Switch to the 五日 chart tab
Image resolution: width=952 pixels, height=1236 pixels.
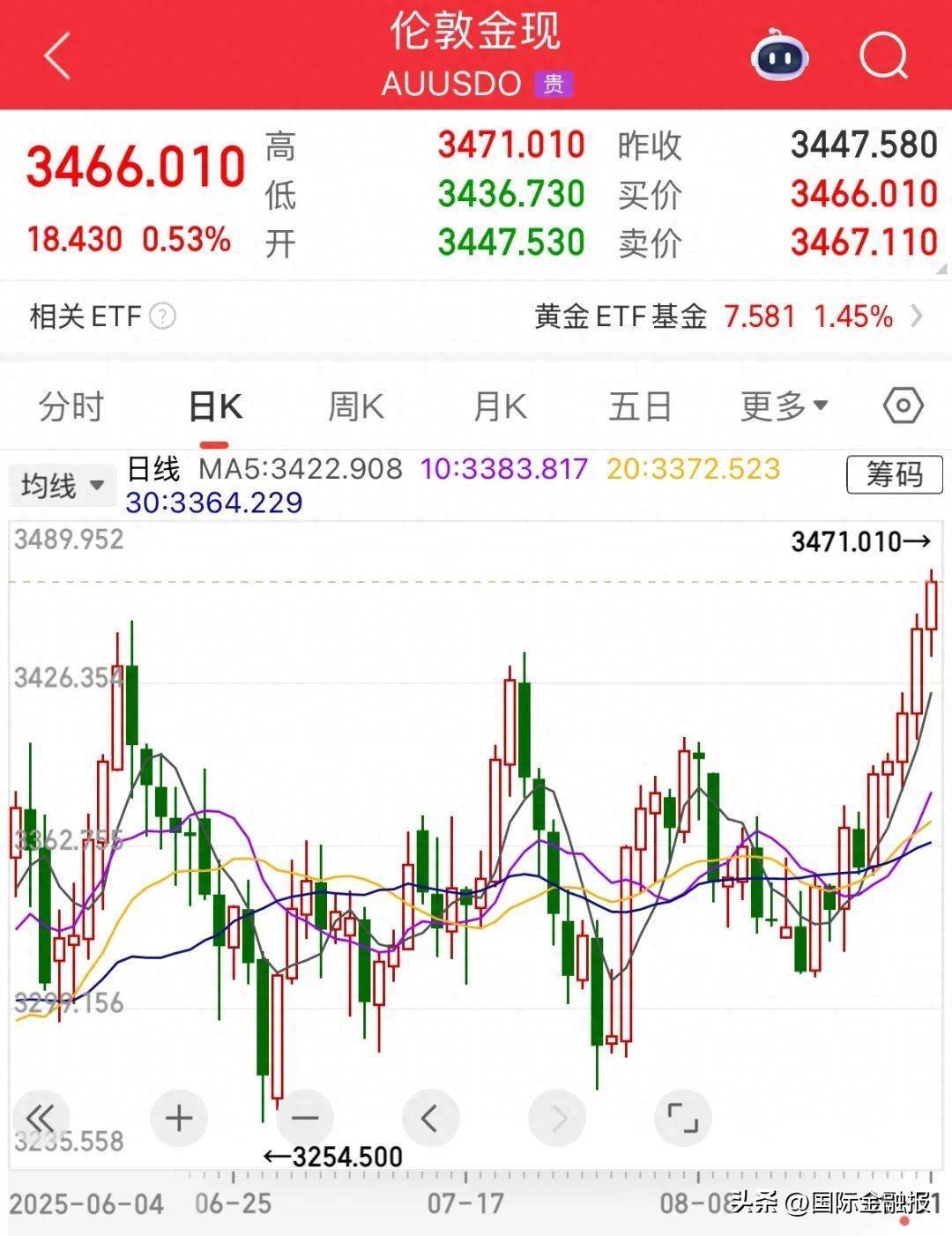[640, 407]
